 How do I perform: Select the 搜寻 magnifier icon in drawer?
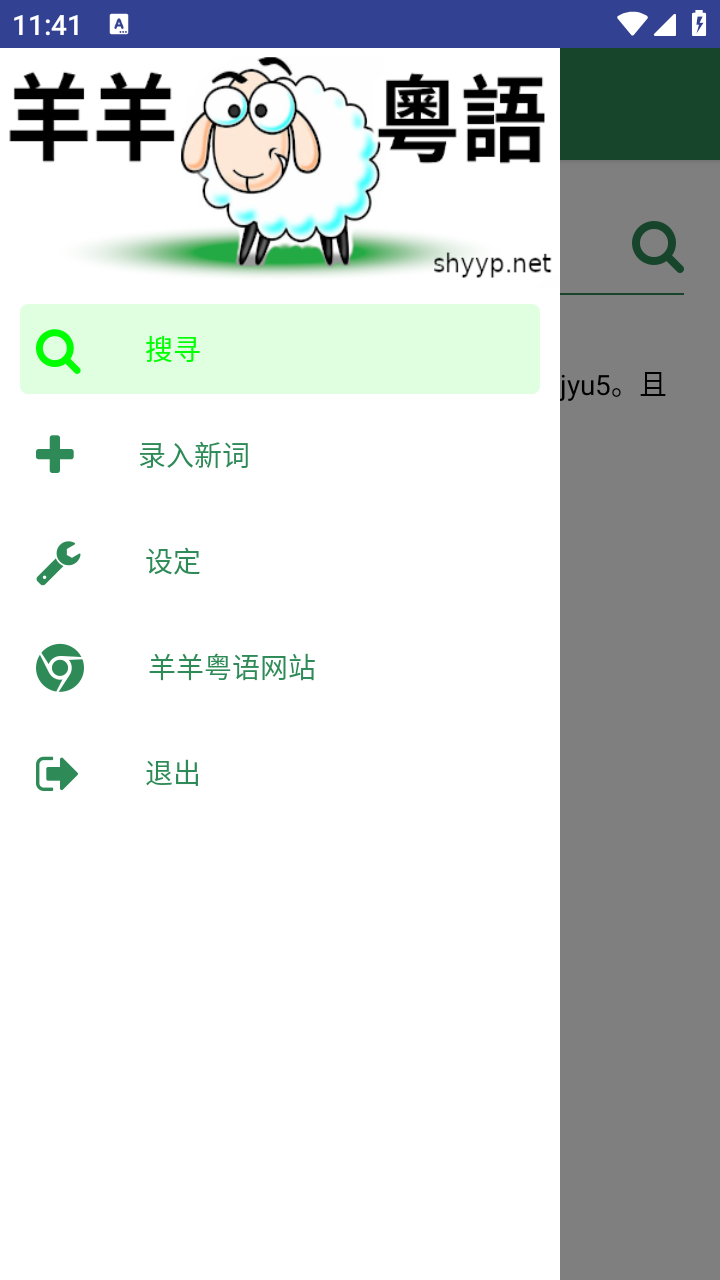[x=57, y=349]
